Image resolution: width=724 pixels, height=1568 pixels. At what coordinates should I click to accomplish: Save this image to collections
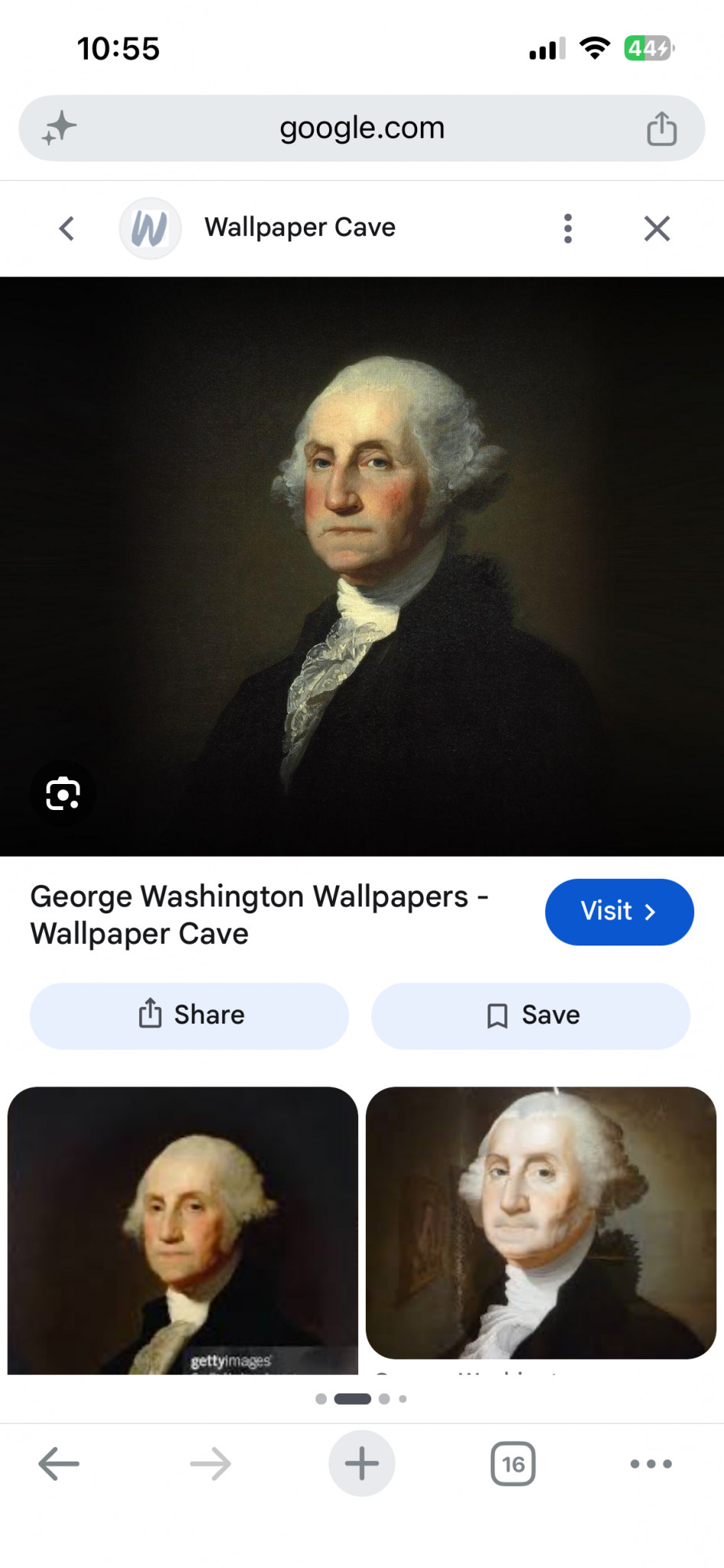tap(530, 1015)
